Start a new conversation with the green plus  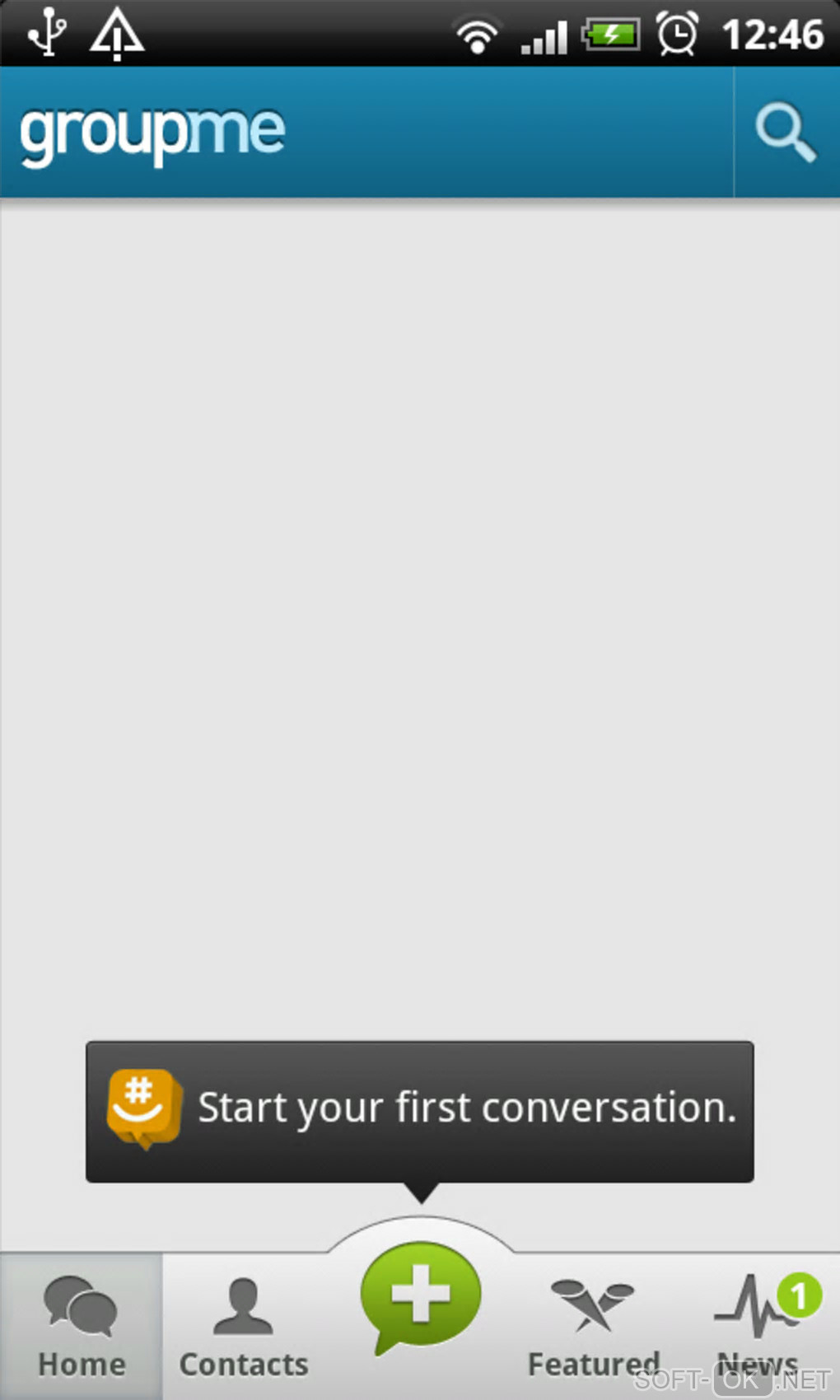point(420,1295)
